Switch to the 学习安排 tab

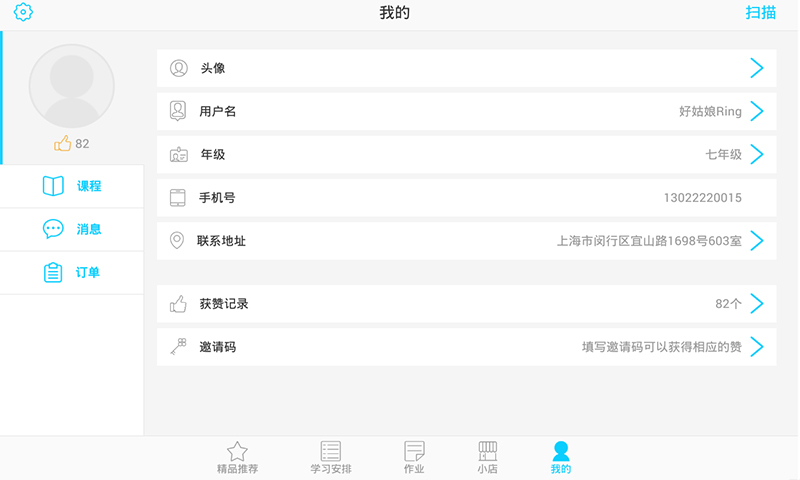[331, 458]
